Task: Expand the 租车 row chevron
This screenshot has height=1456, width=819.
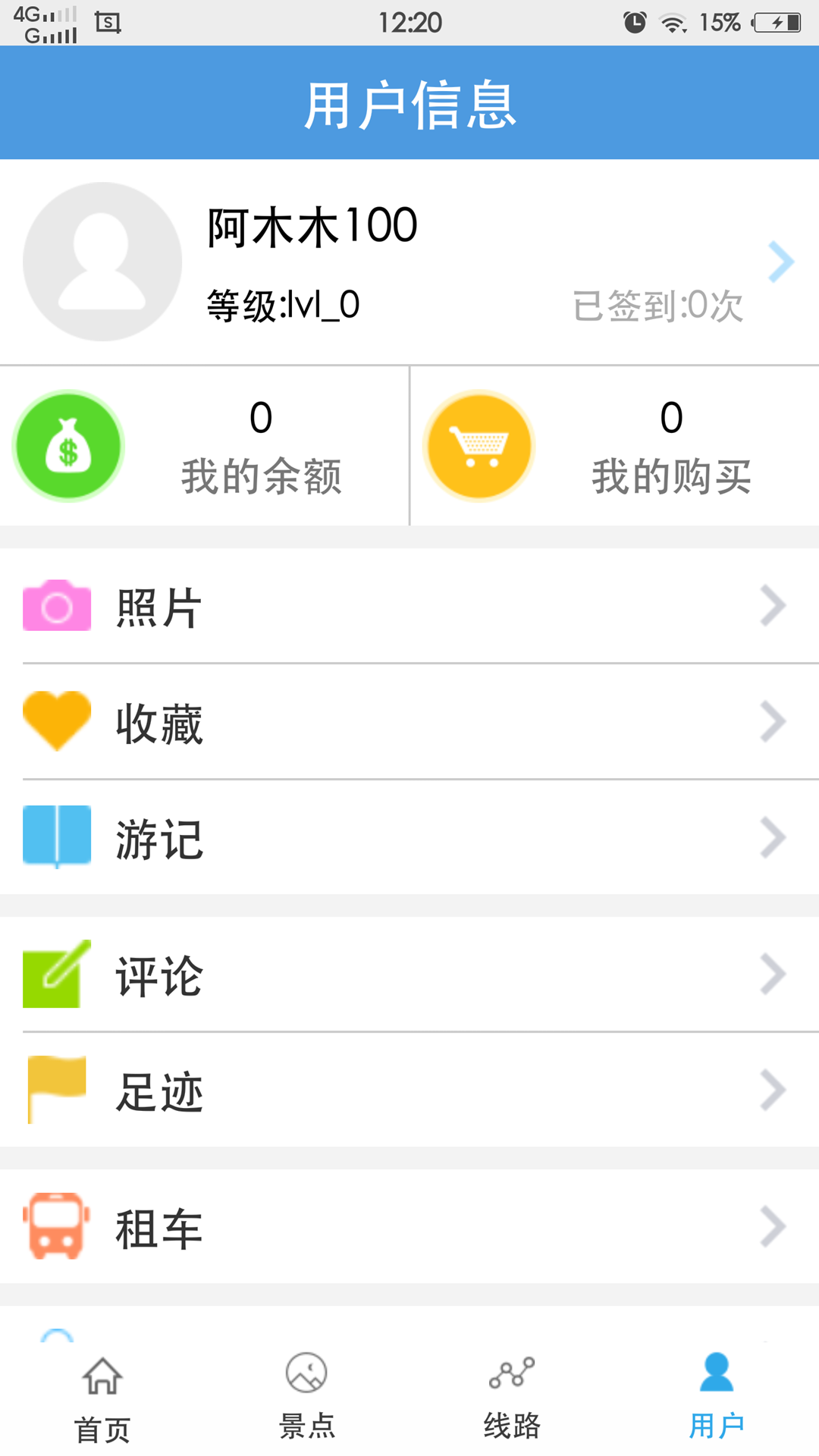Action: pos(772,1226)
